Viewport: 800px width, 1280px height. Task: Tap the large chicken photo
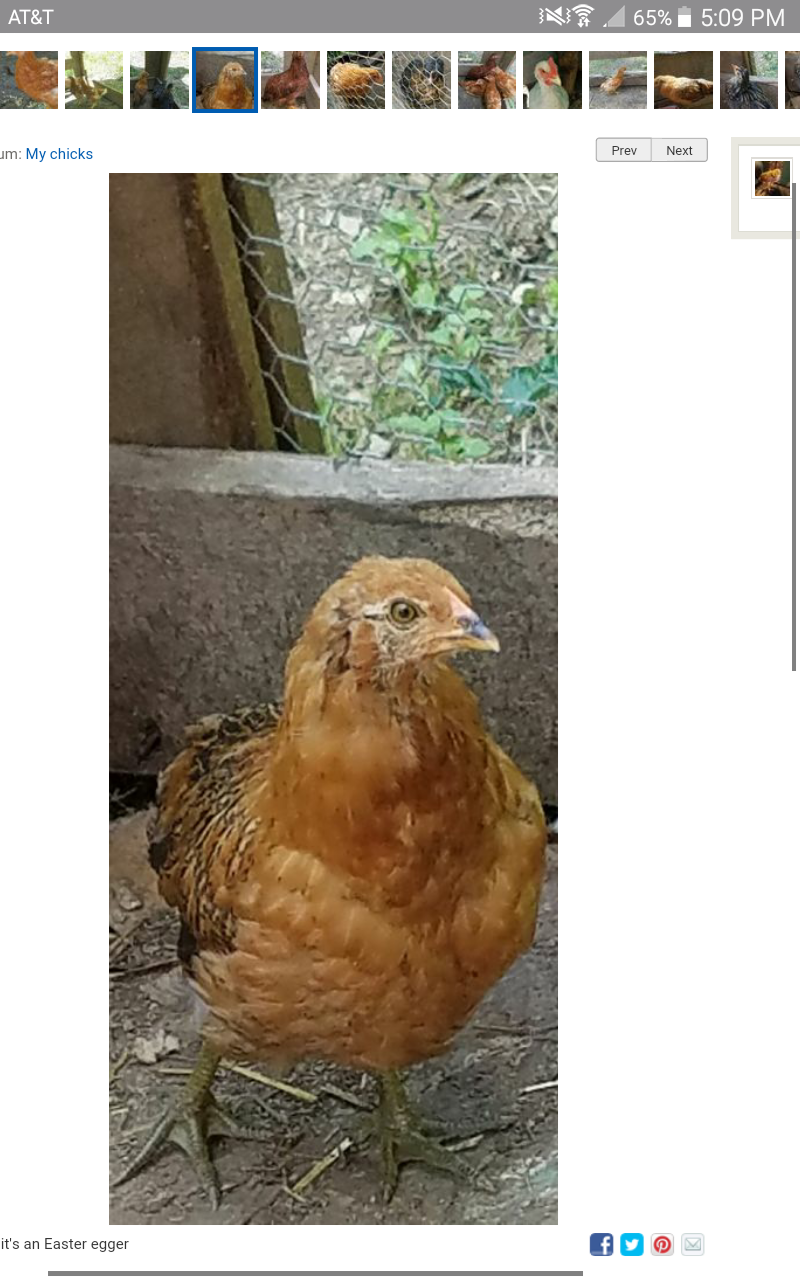pos(333,698)
